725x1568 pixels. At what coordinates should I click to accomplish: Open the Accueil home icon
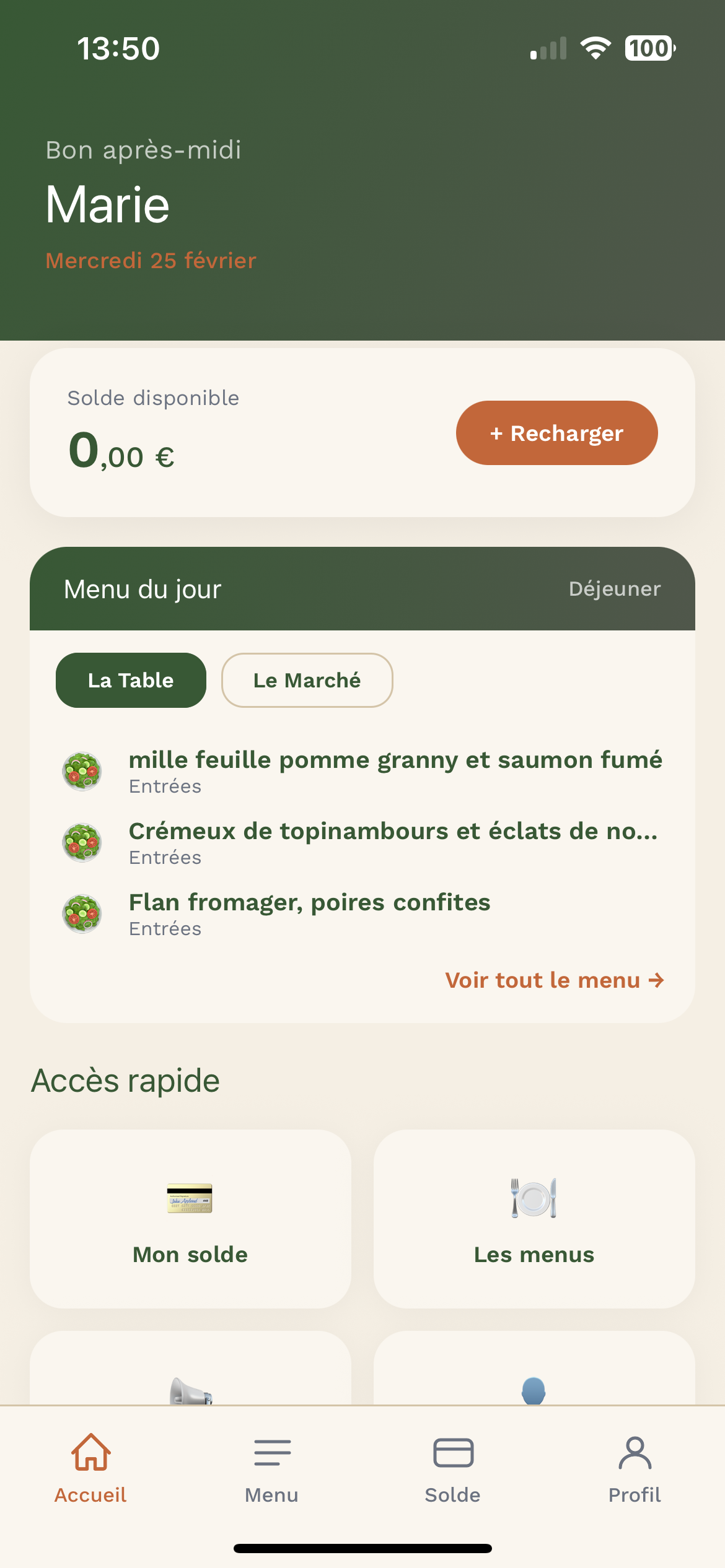tap(90, 1452)
